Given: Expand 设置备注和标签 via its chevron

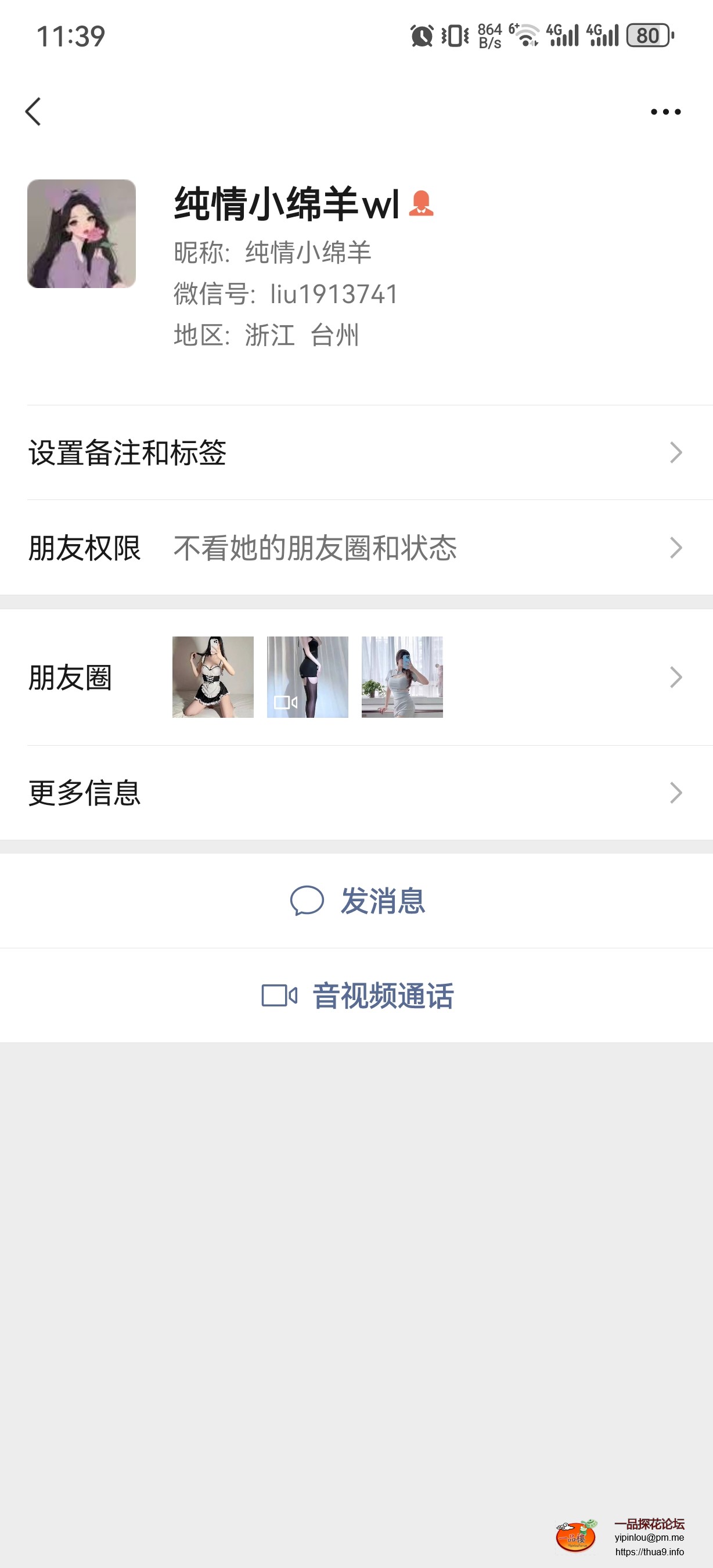Looking at the screenshot, I should 675,453.
